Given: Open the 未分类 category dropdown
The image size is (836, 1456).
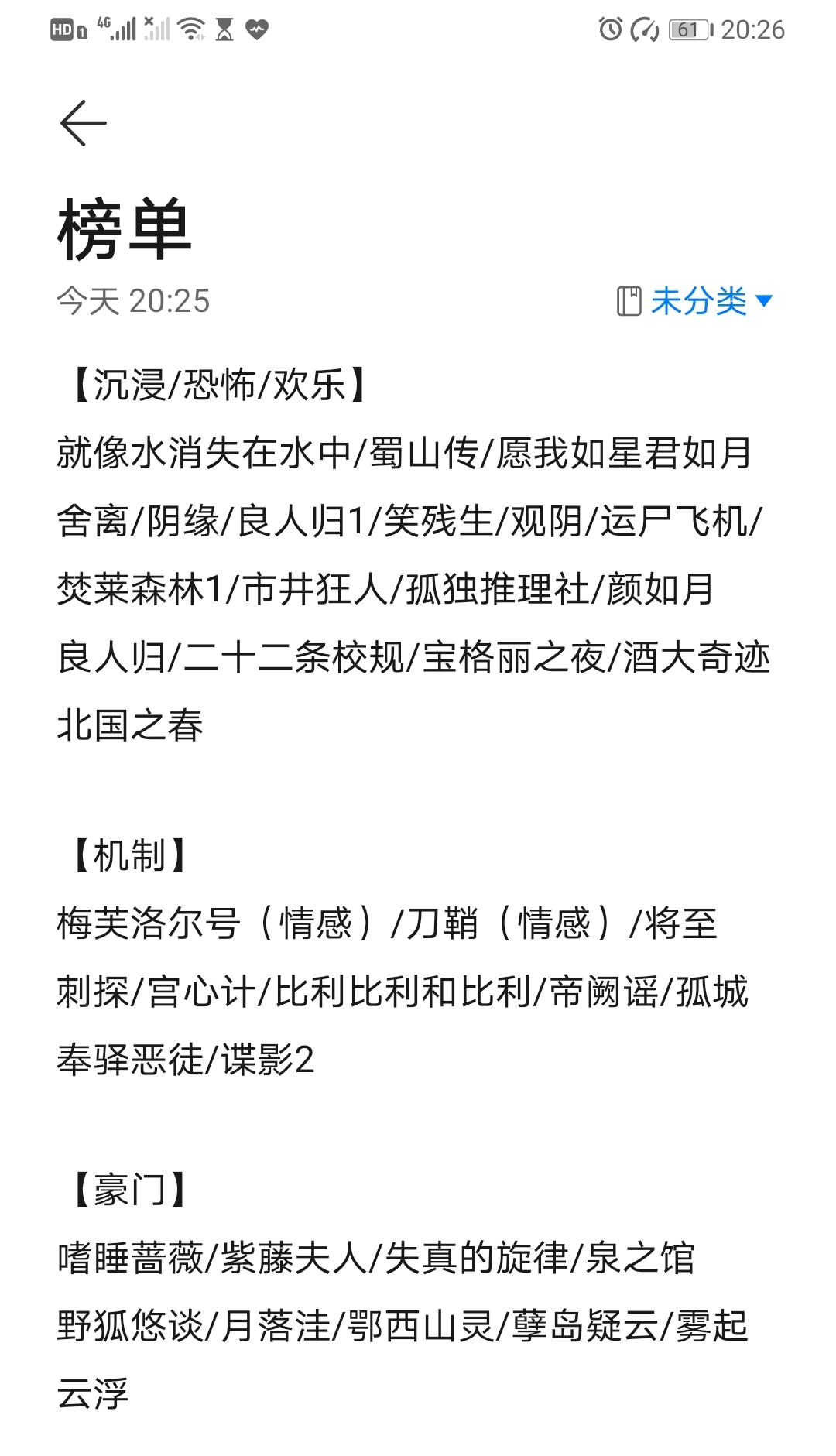Looking at the screenshot, I should point(695,301).
